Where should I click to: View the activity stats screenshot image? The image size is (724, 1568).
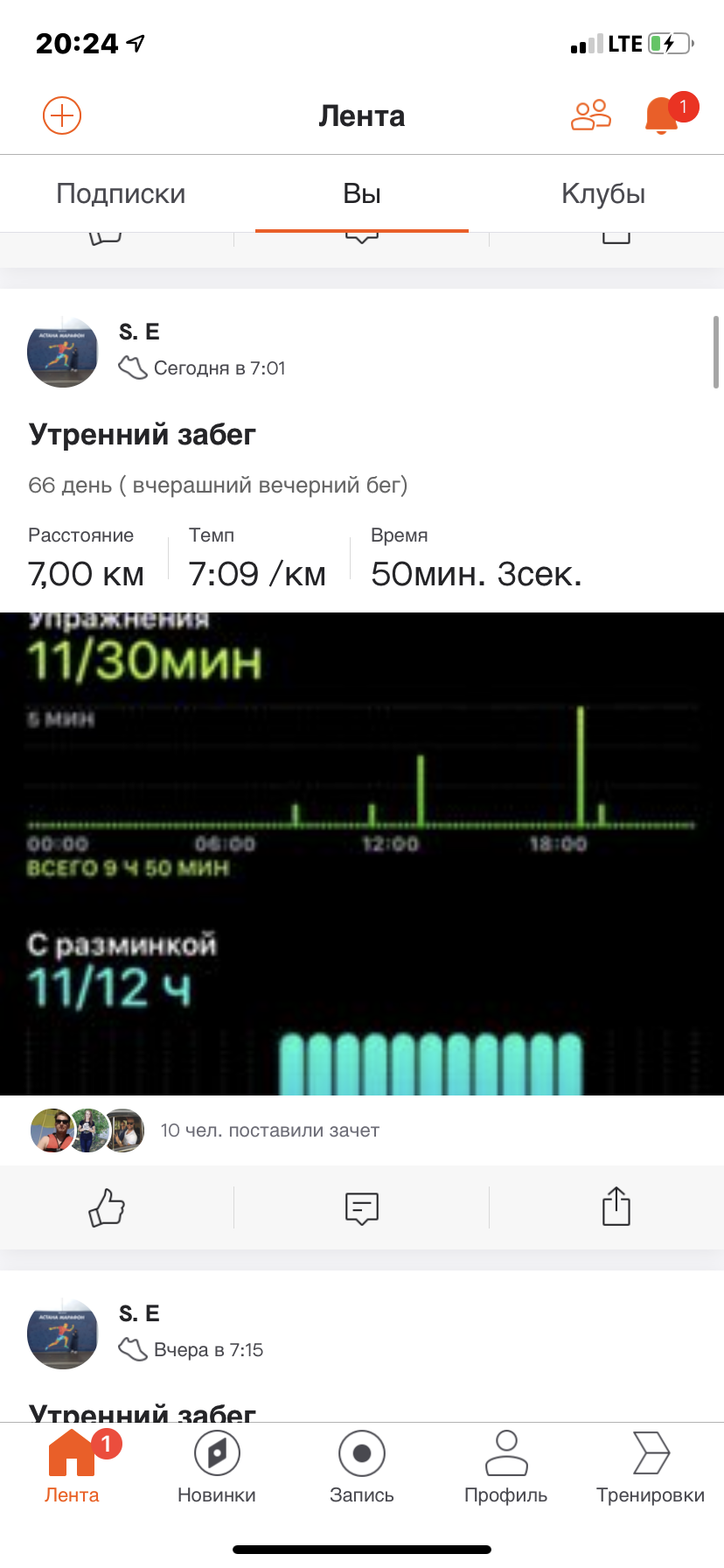click(x=362, y=853)
